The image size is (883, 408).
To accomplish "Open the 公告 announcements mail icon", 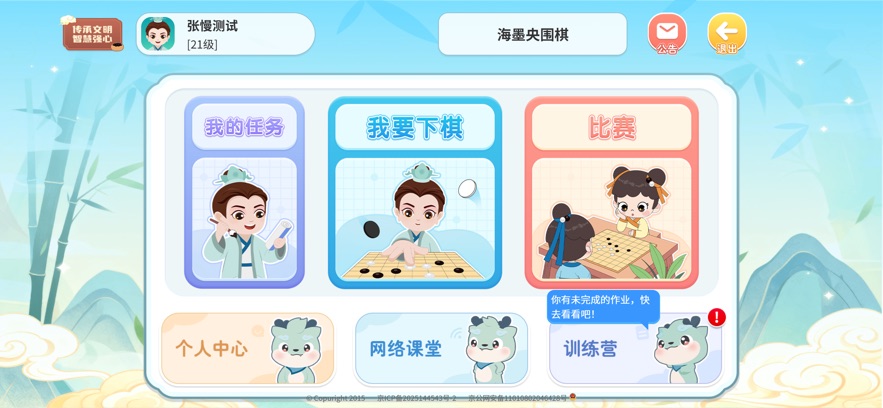I will pos(667,32).
